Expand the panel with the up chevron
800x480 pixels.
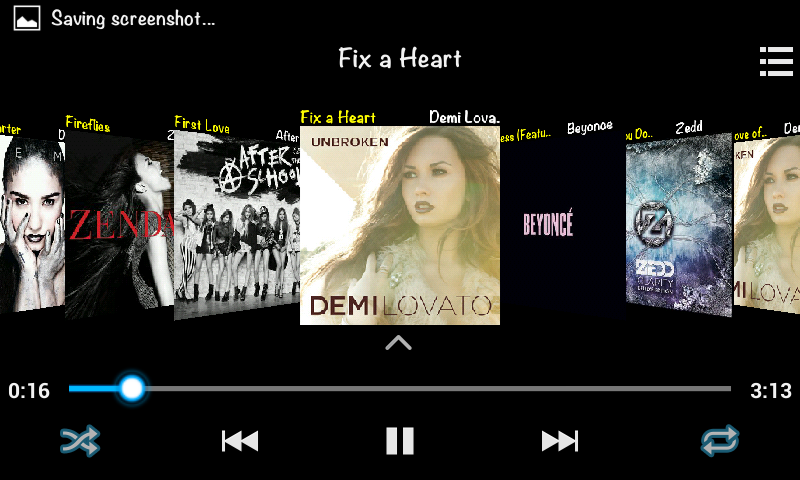pyautogui.click(x=398, y=344)
